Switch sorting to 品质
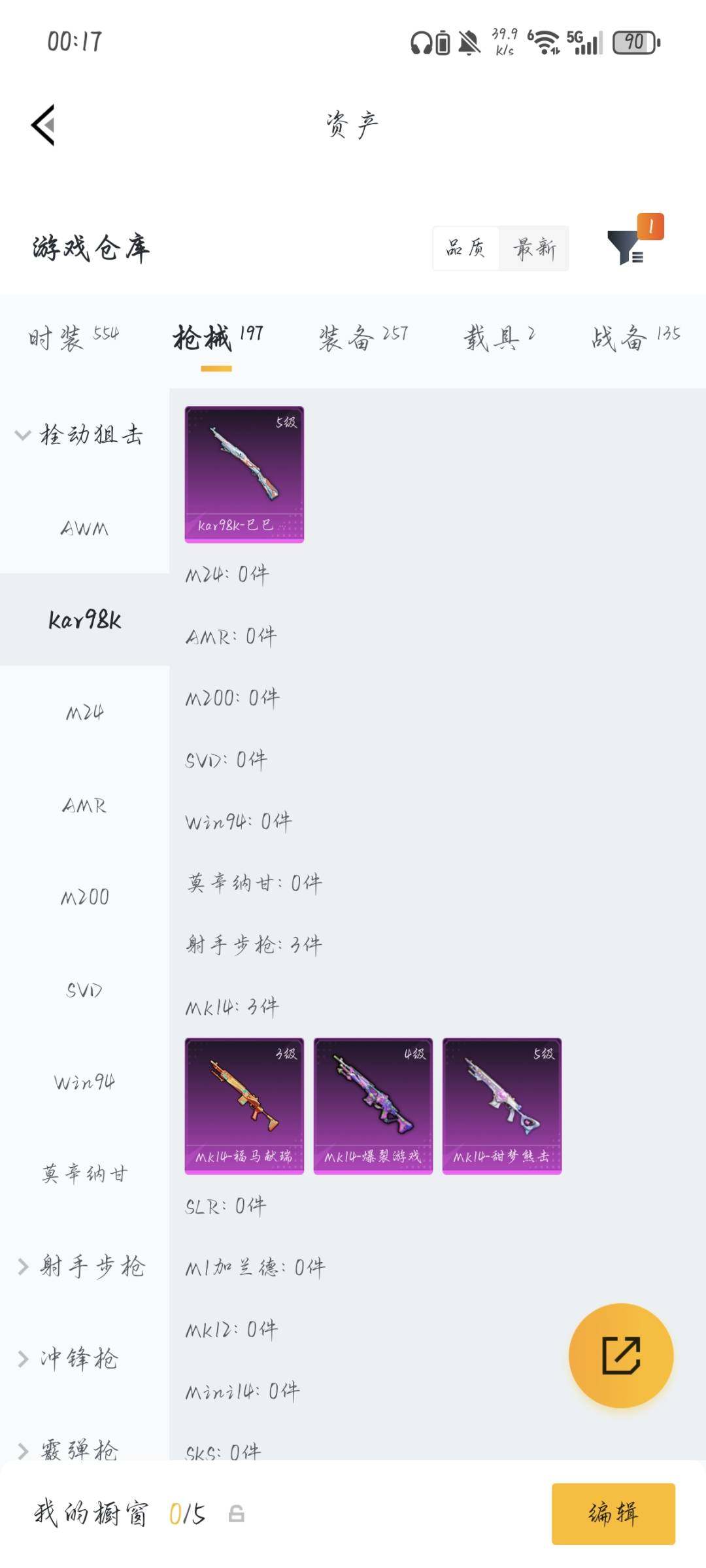 point(467,248)
